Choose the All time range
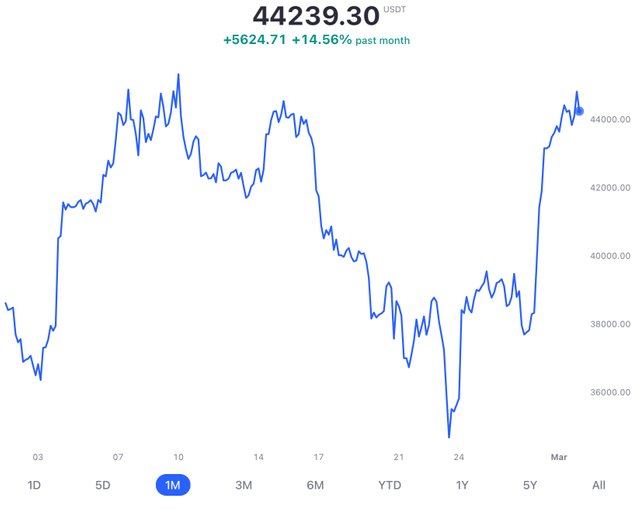The height and width of the screenshot is (510, 640). pyautogui.click(x=599, y=485)
